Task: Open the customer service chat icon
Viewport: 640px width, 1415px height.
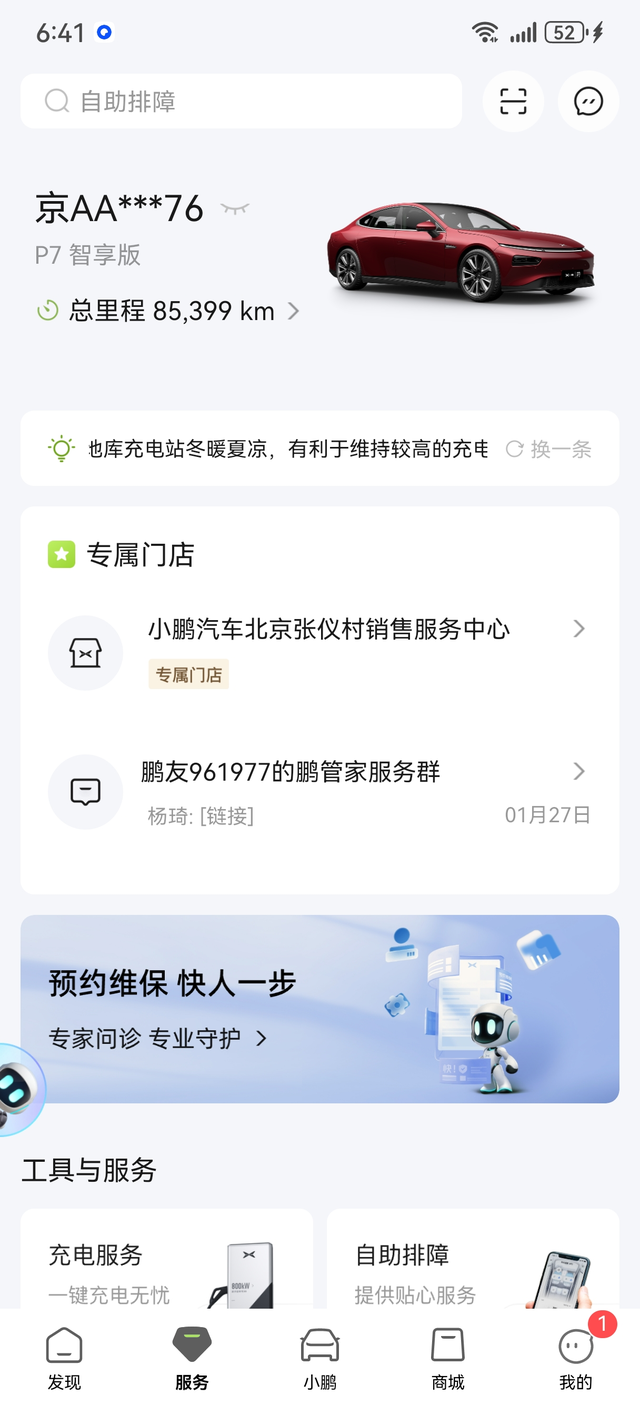Action: point(588,101)
